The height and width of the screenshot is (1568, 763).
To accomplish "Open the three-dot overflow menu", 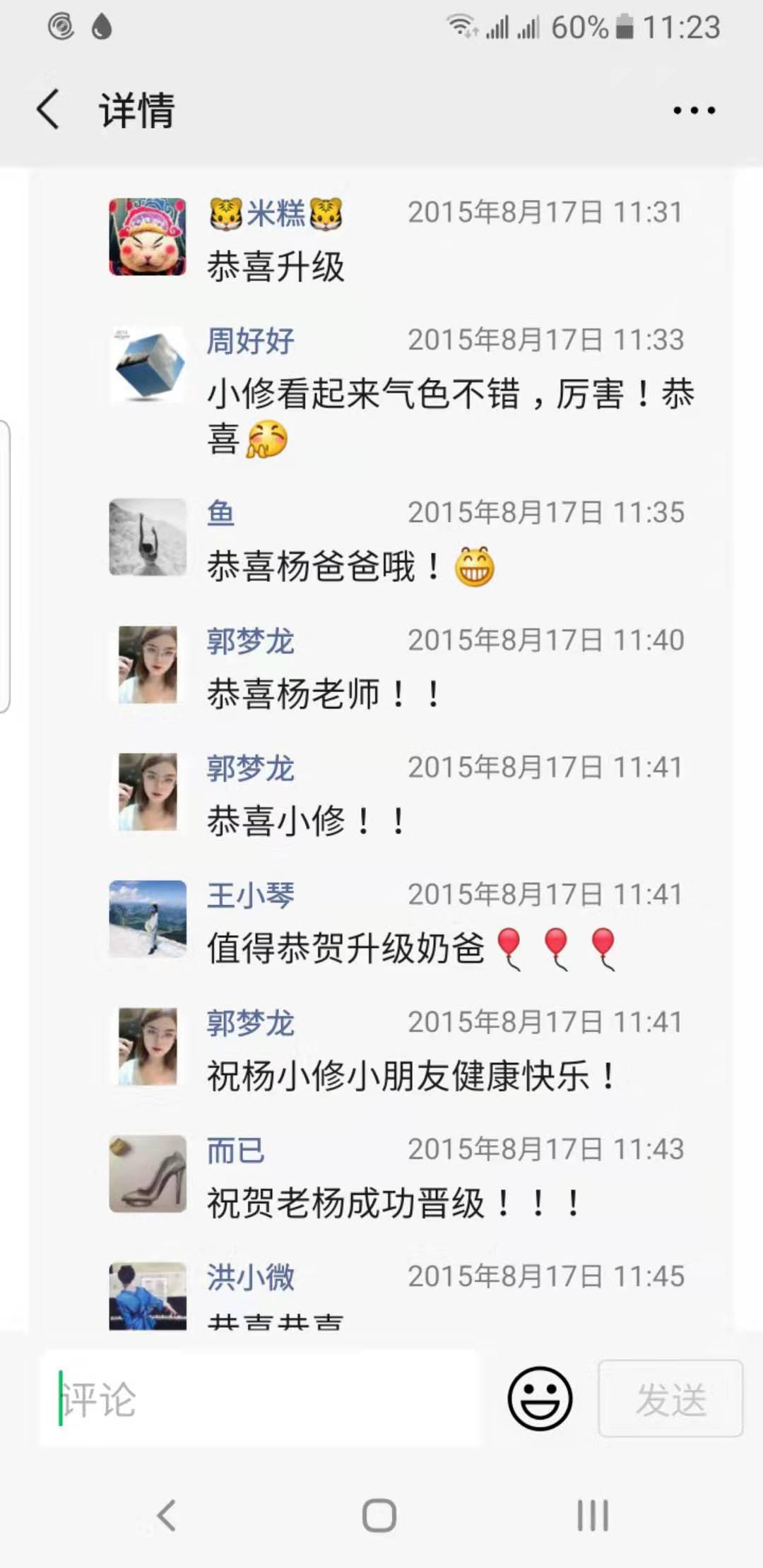I will [x=694, y=110].
